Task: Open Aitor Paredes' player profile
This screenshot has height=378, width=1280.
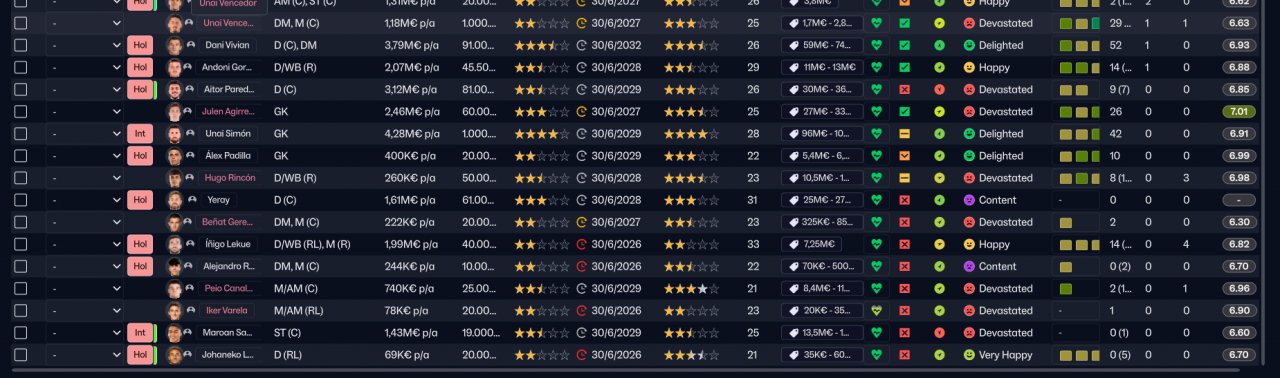Action: click(227, 89)
